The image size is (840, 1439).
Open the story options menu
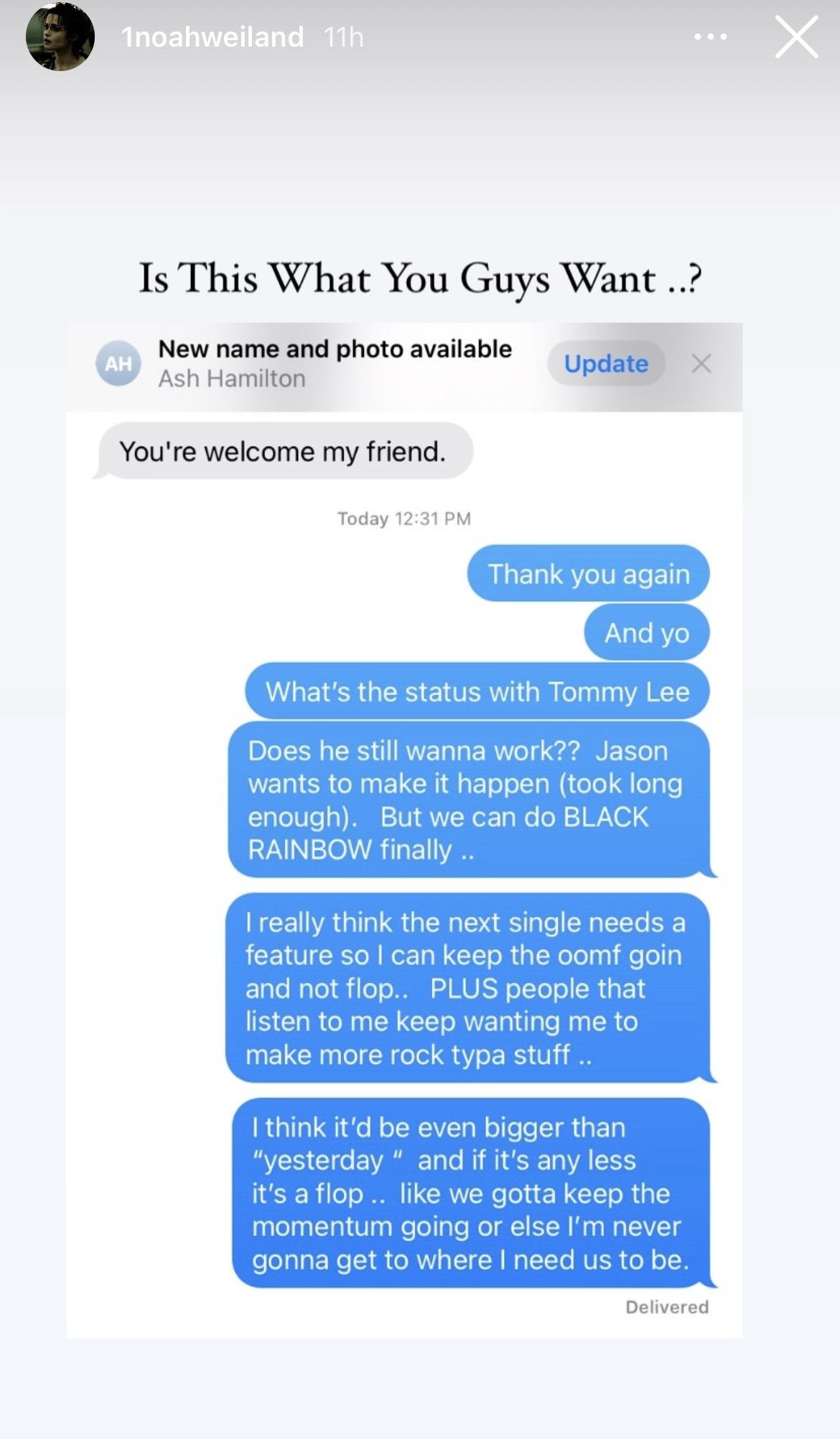pyautogui.click(x=710, y=37)
